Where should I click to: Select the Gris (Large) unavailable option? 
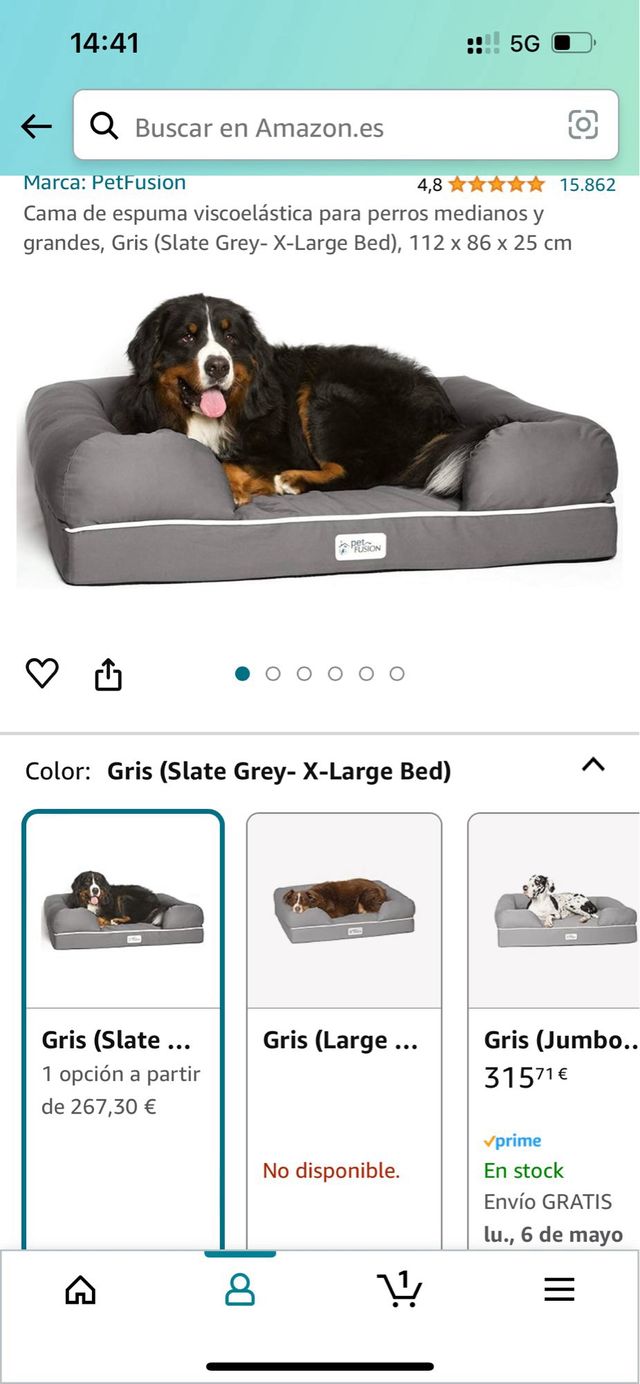(344, 1031)
